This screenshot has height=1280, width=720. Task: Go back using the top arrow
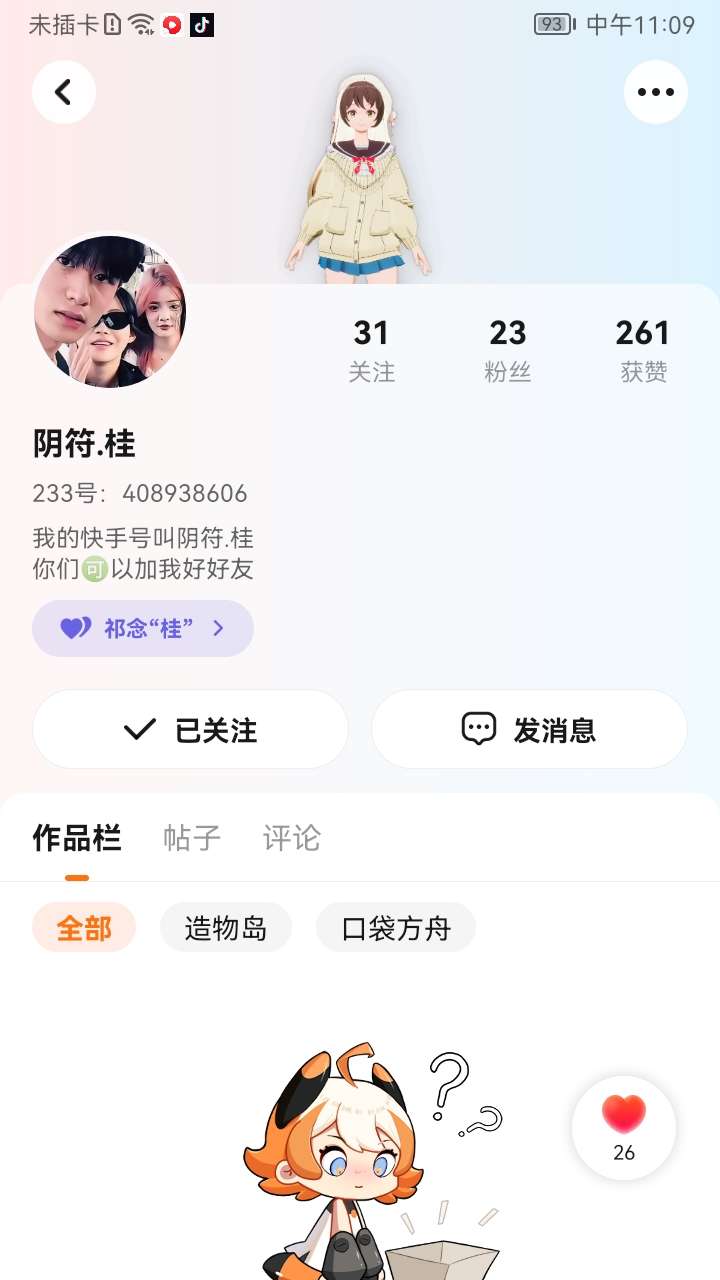[x=64, y=92]
